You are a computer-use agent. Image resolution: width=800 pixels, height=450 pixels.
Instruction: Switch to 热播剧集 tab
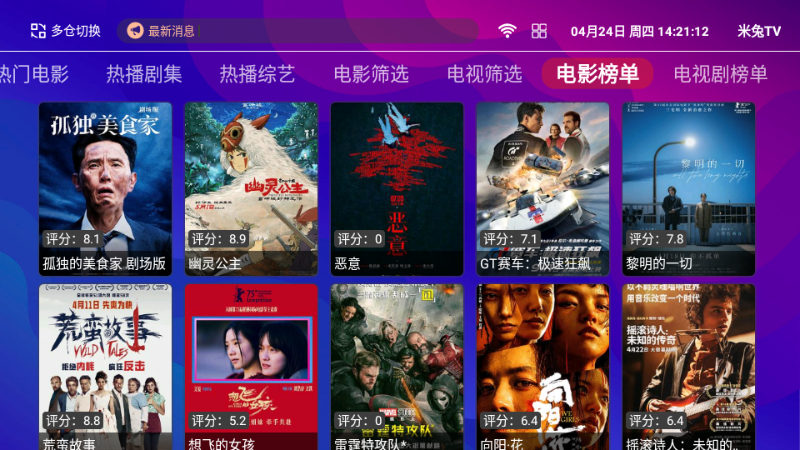[144, 74]
